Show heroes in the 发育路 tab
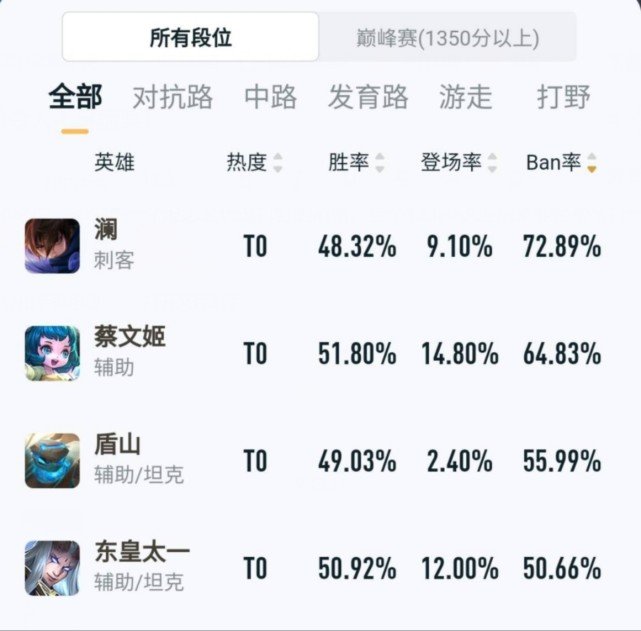The width and height of the screenshot is (641, 631). point(368,97)
